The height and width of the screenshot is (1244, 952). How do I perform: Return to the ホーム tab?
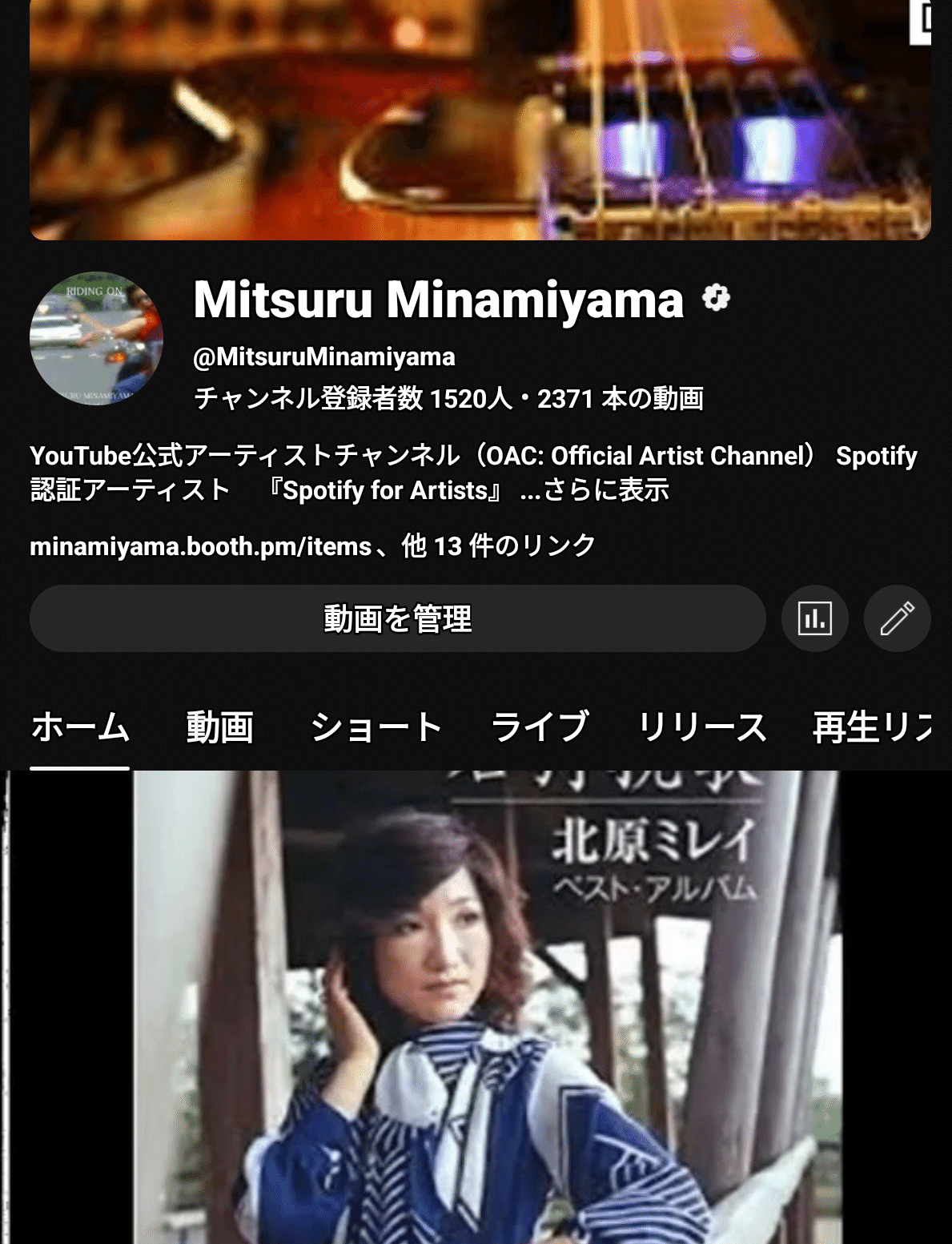pyautogui.click(x=78, y=727)
